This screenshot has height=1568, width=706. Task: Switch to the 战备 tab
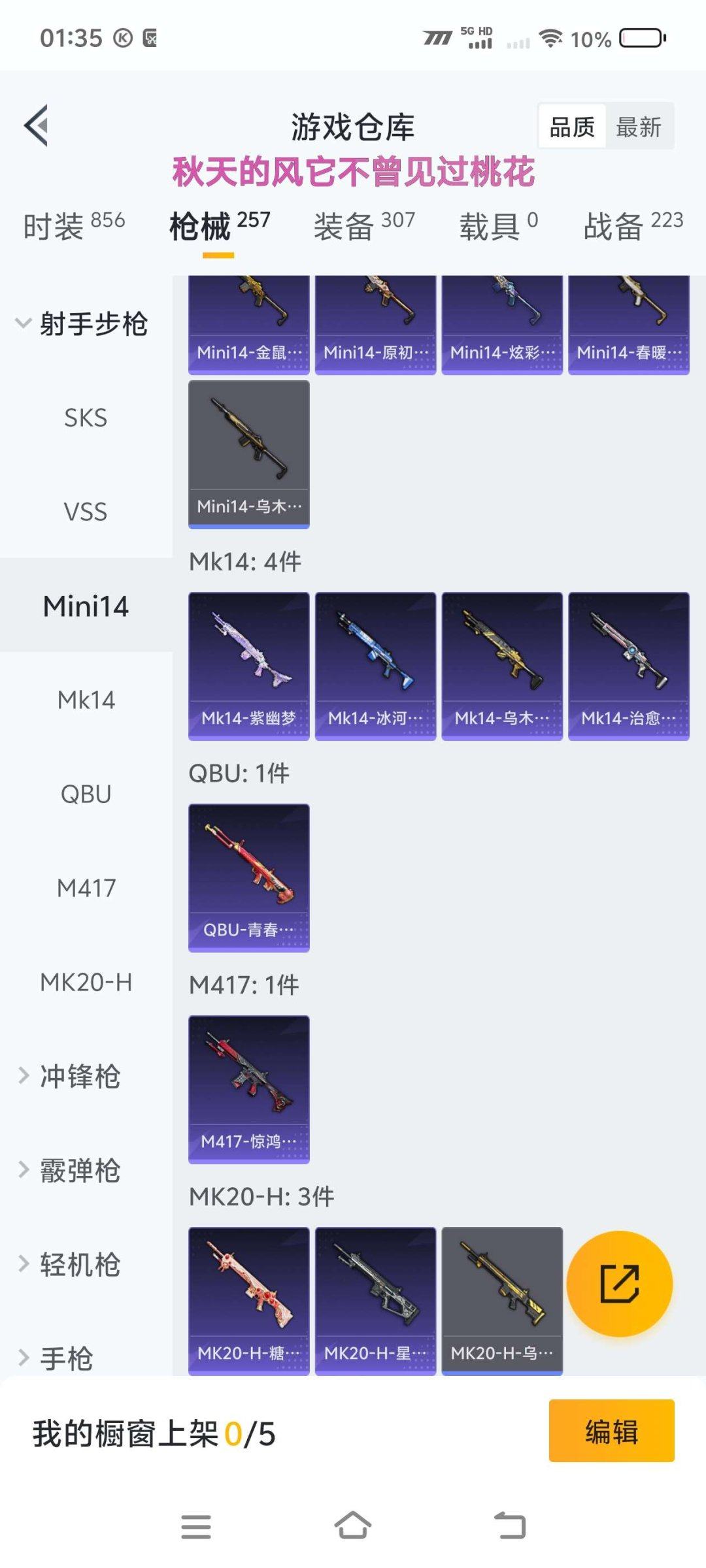(633, 226)
